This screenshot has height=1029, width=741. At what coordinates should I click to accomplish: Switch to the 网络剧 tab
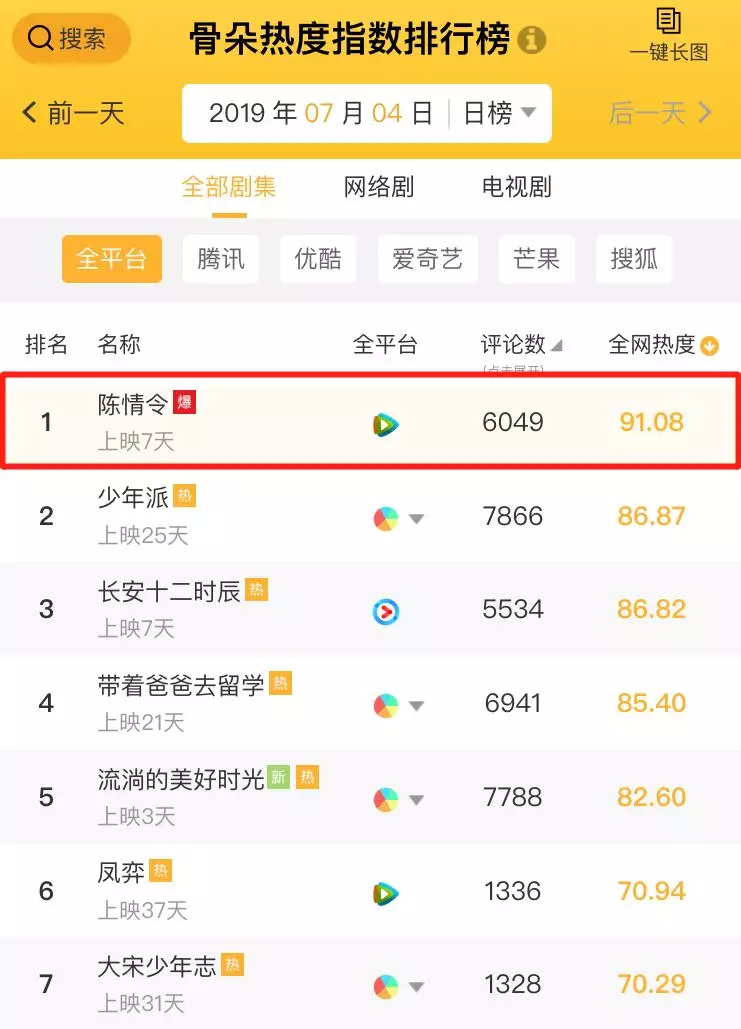(378, 187)
